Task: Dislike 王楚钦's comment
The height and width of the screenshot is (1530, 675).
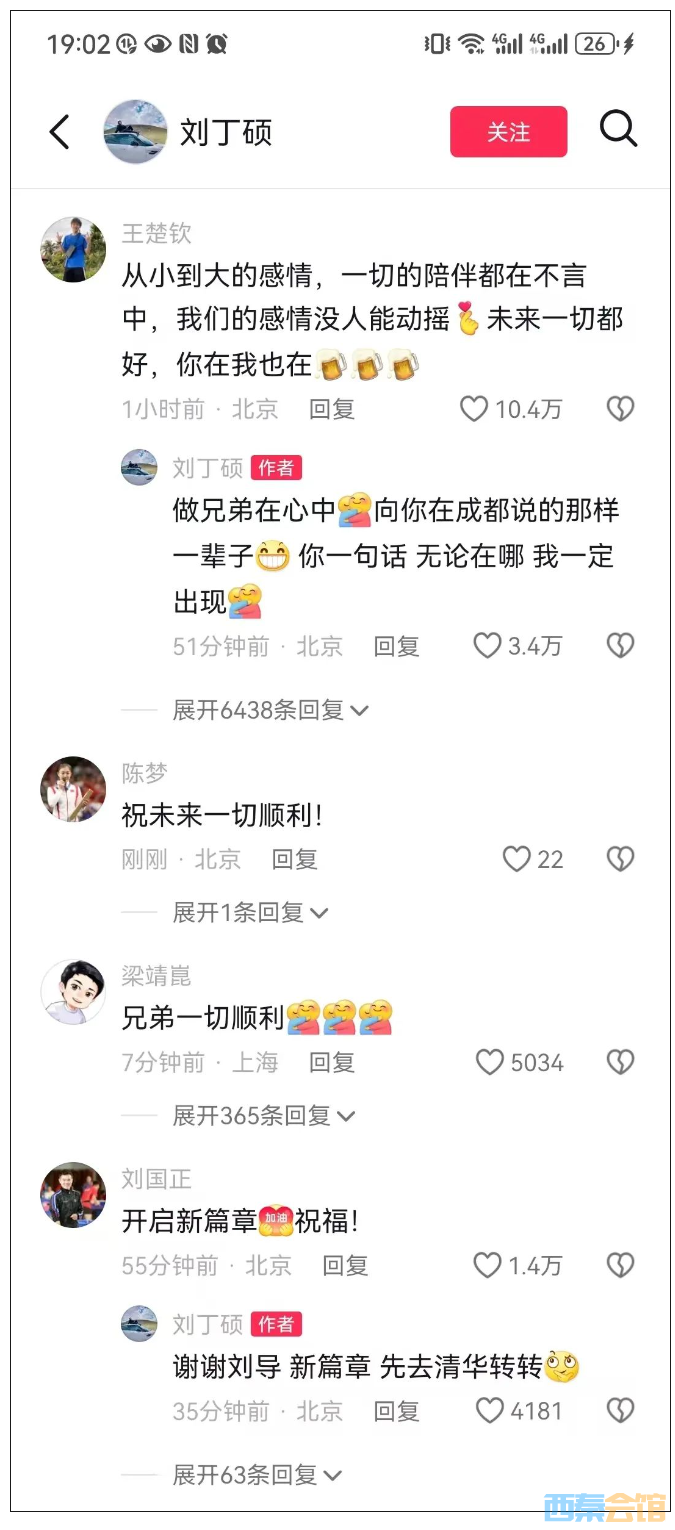Action: coord(620,409)
